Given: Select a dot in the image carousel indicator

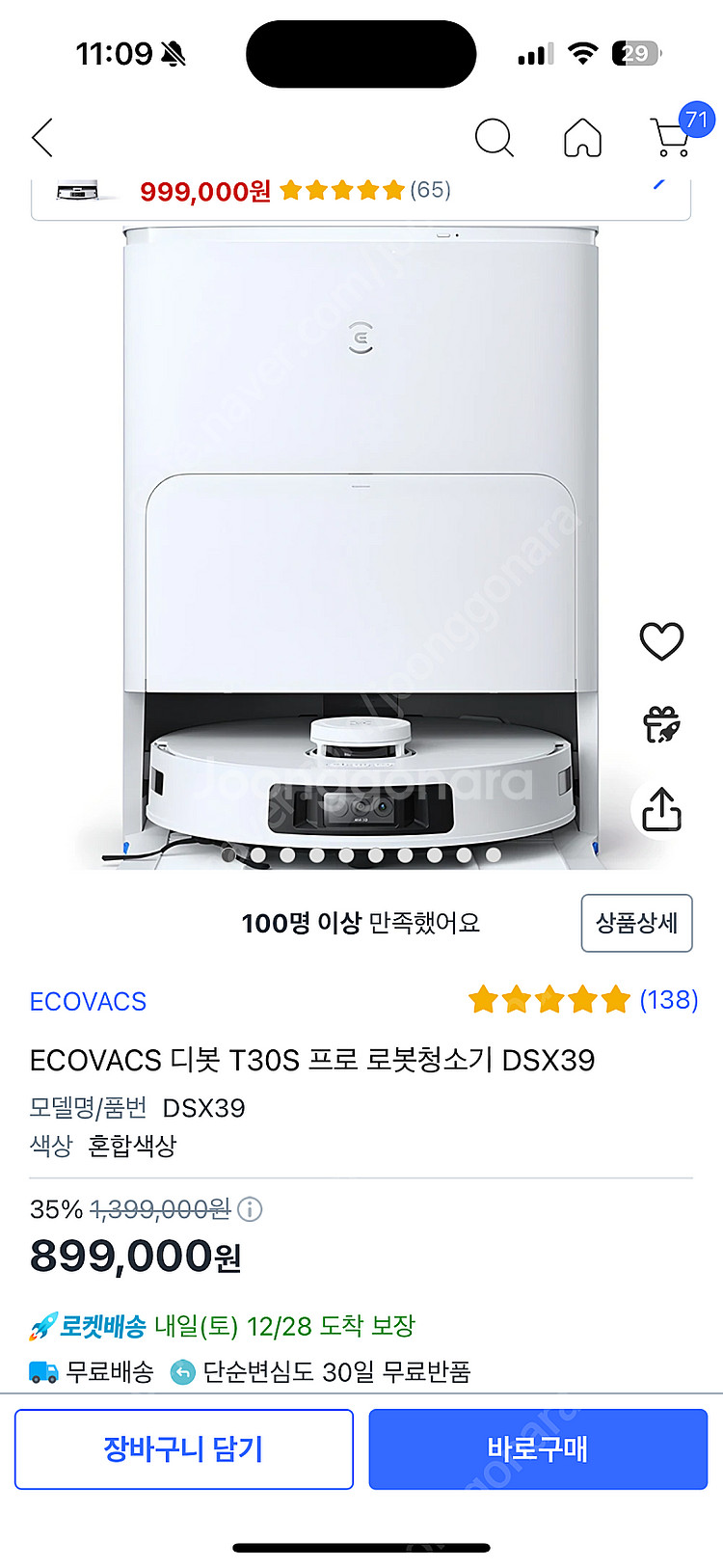Looking at the screenshot, I should tap(361, 853).
